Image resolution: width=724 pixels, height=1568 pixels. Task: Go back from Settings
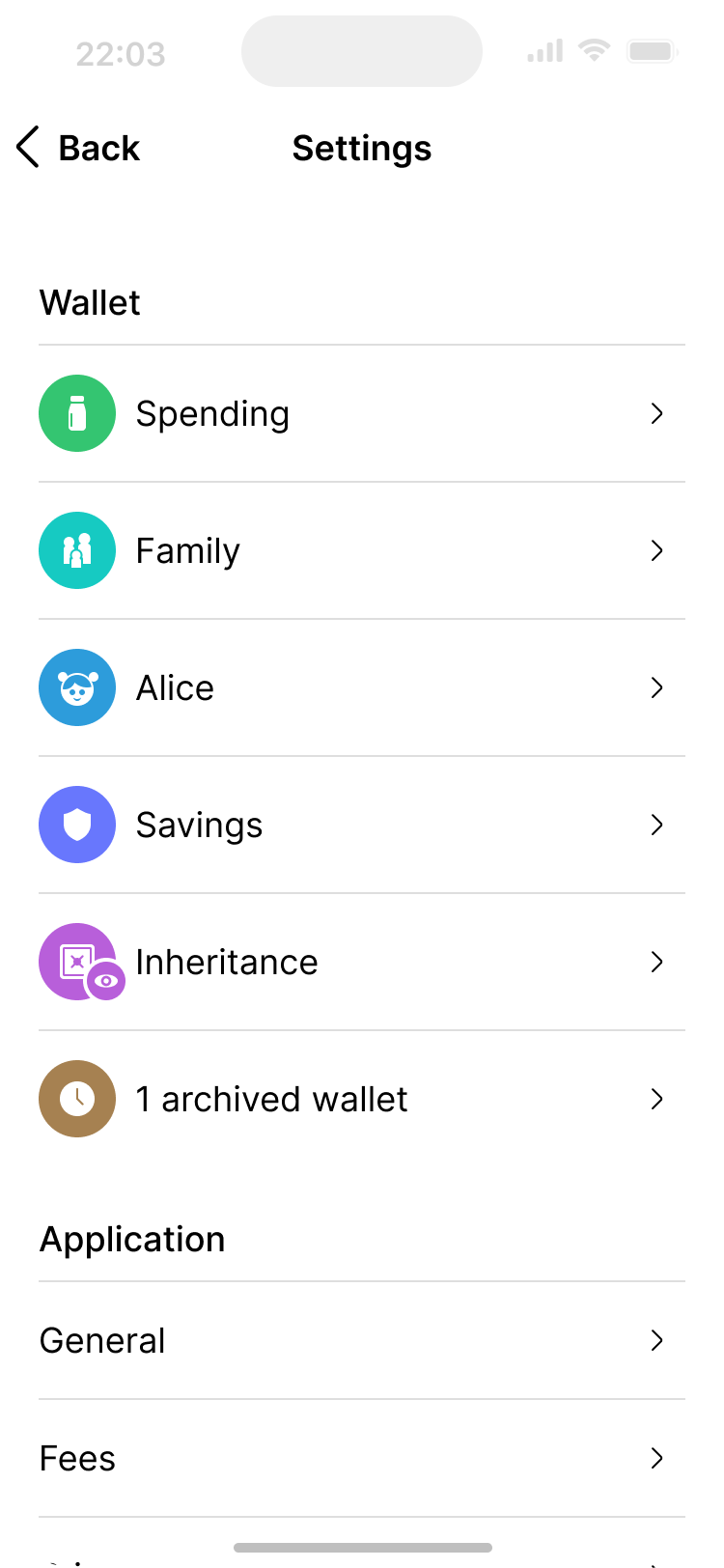tap(79, 149)
